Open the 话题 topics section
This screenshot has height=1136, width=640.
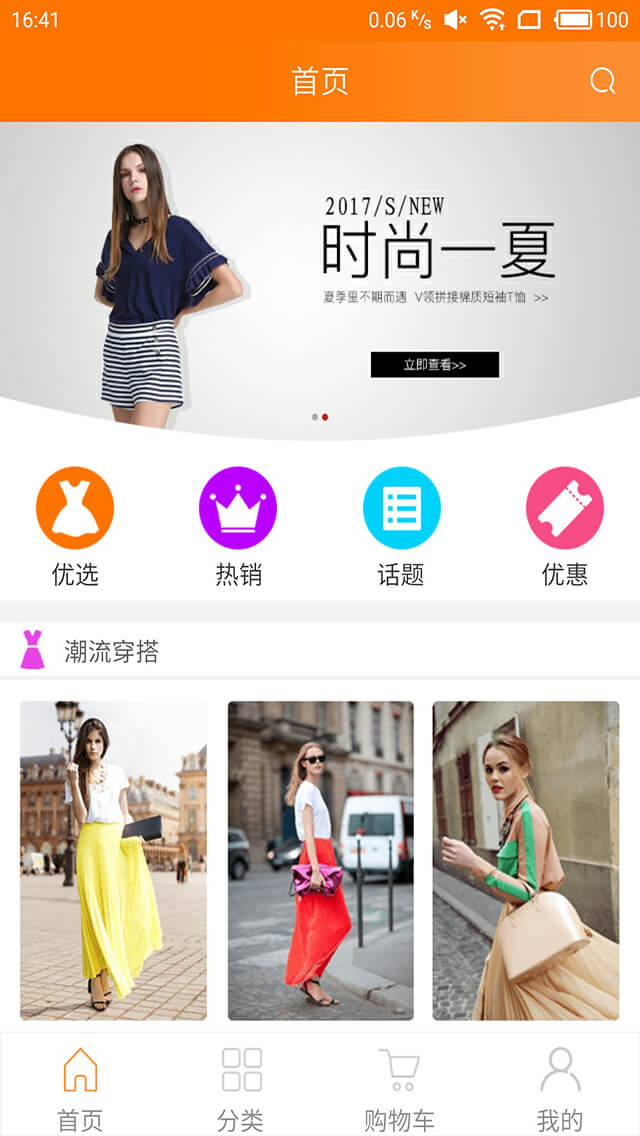(x=401, y=527)
